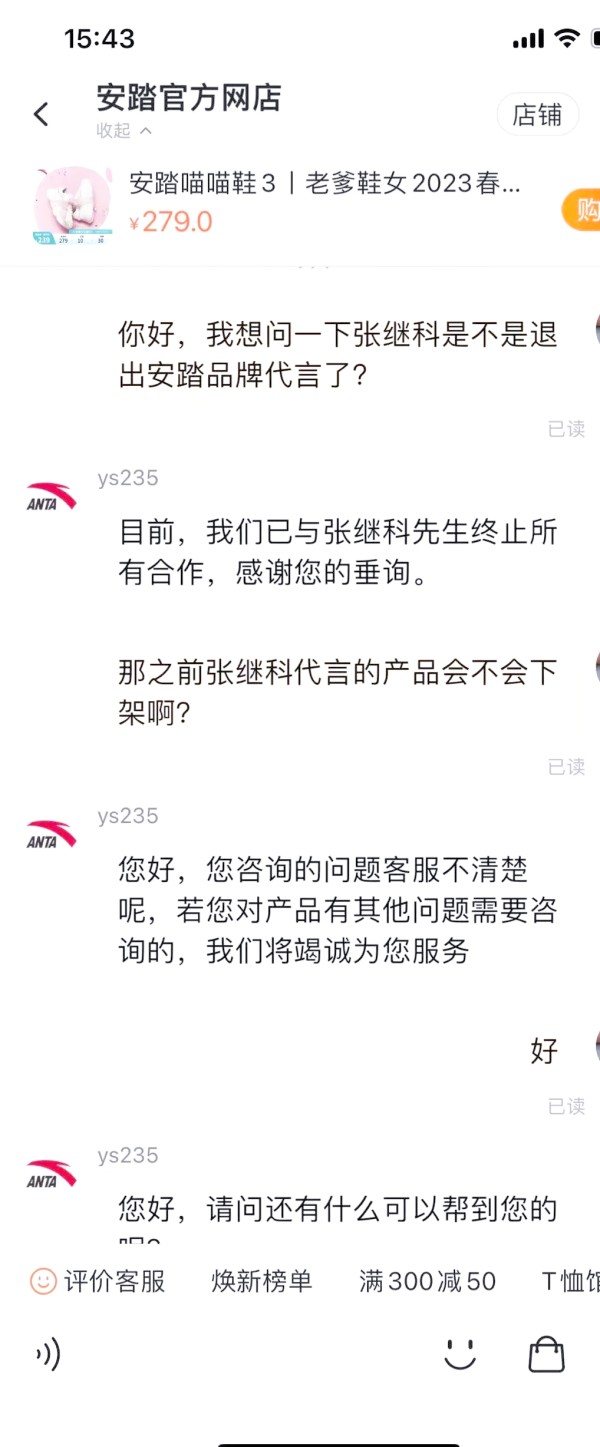Collapse the product card with 收起
The width and height of the screenshot is (600, 1447).
[x=124, y=131]
